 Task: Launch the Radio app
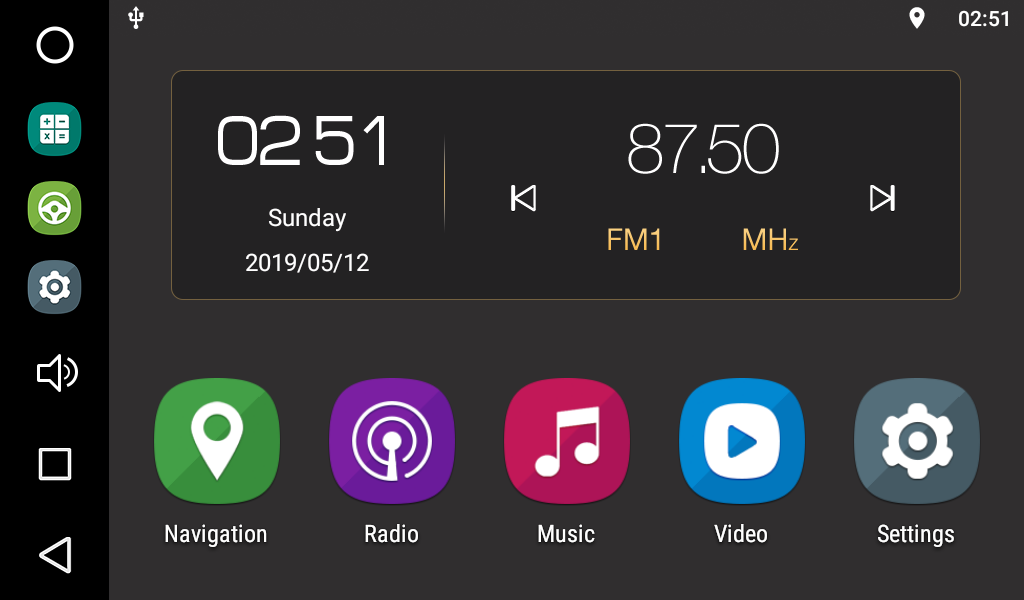click(x=391, y=442)
